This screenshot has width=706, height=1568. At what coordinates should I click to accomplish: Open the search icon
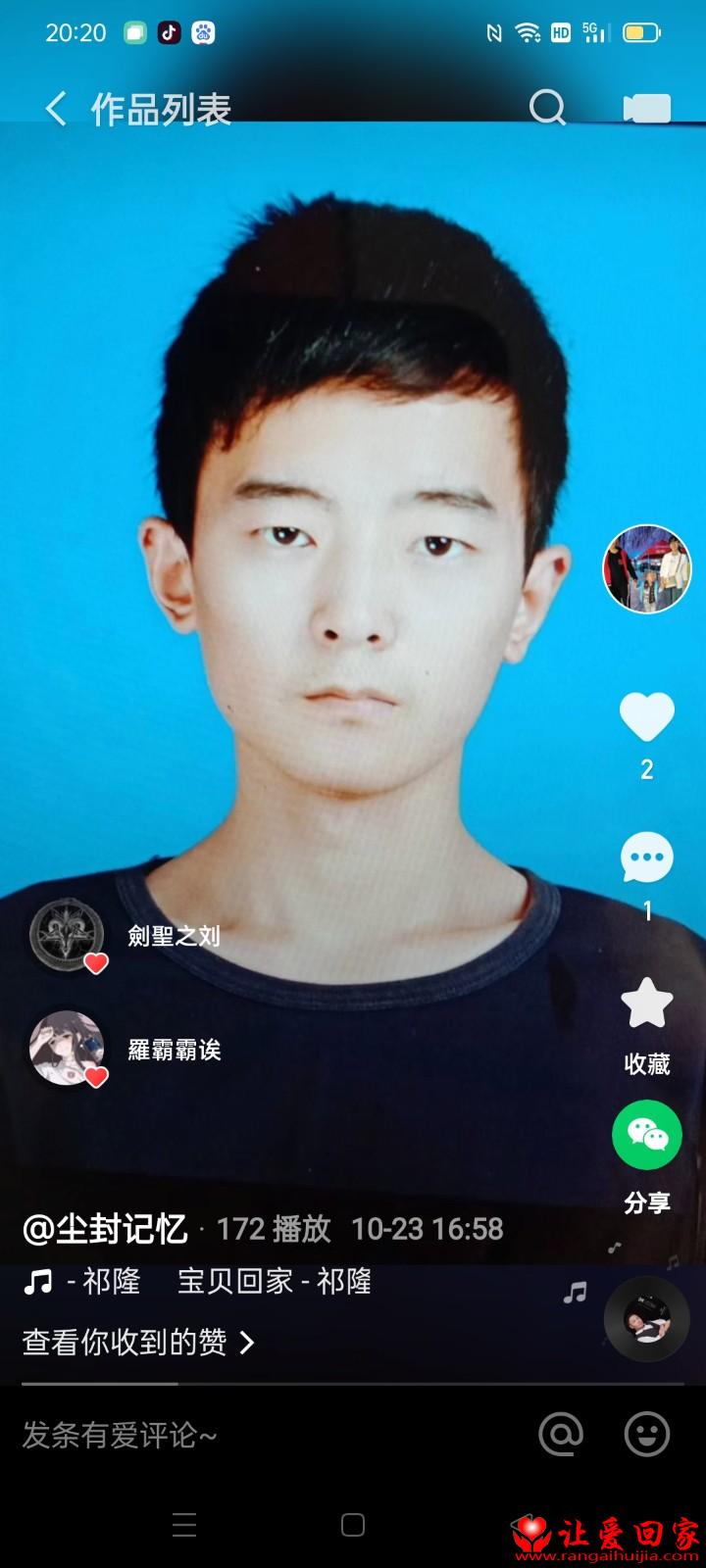[548, 108]
